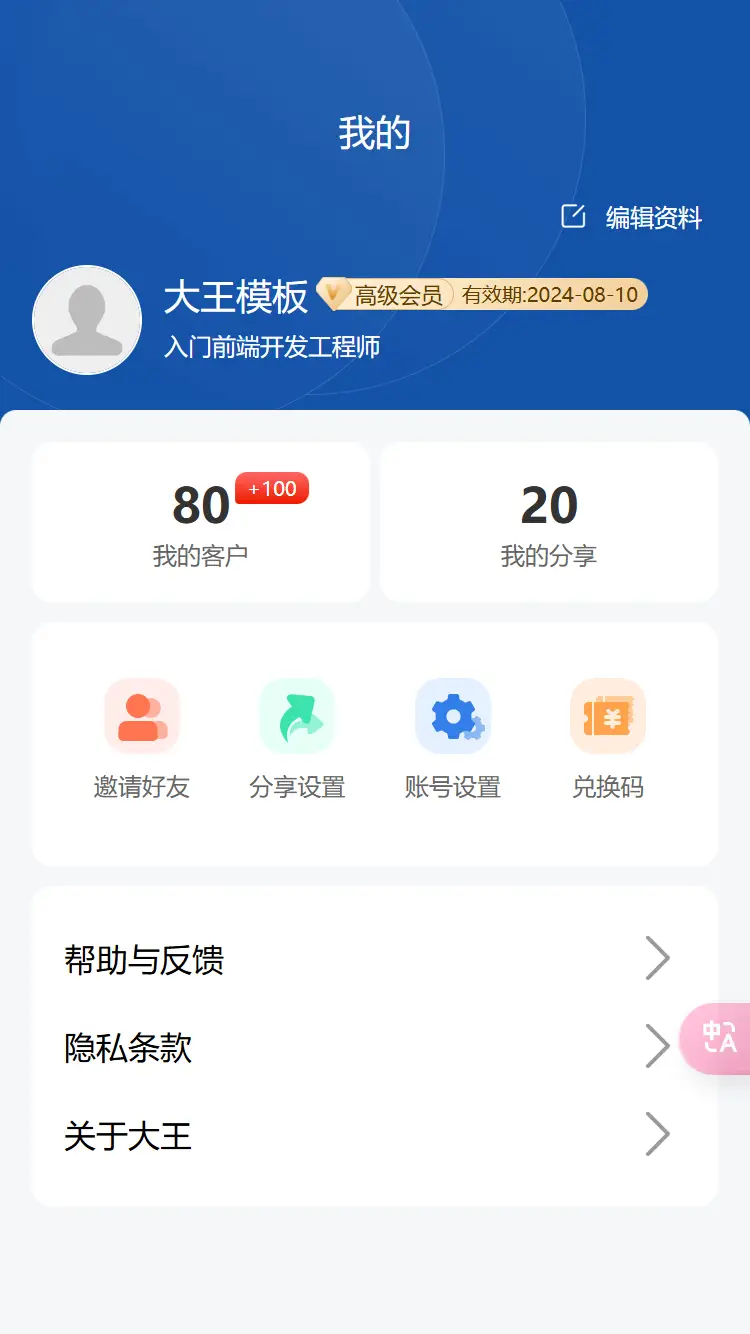Open the 帮助与反馈 row
This screenshot has width=750, height=1334.
tap(374, 959)
